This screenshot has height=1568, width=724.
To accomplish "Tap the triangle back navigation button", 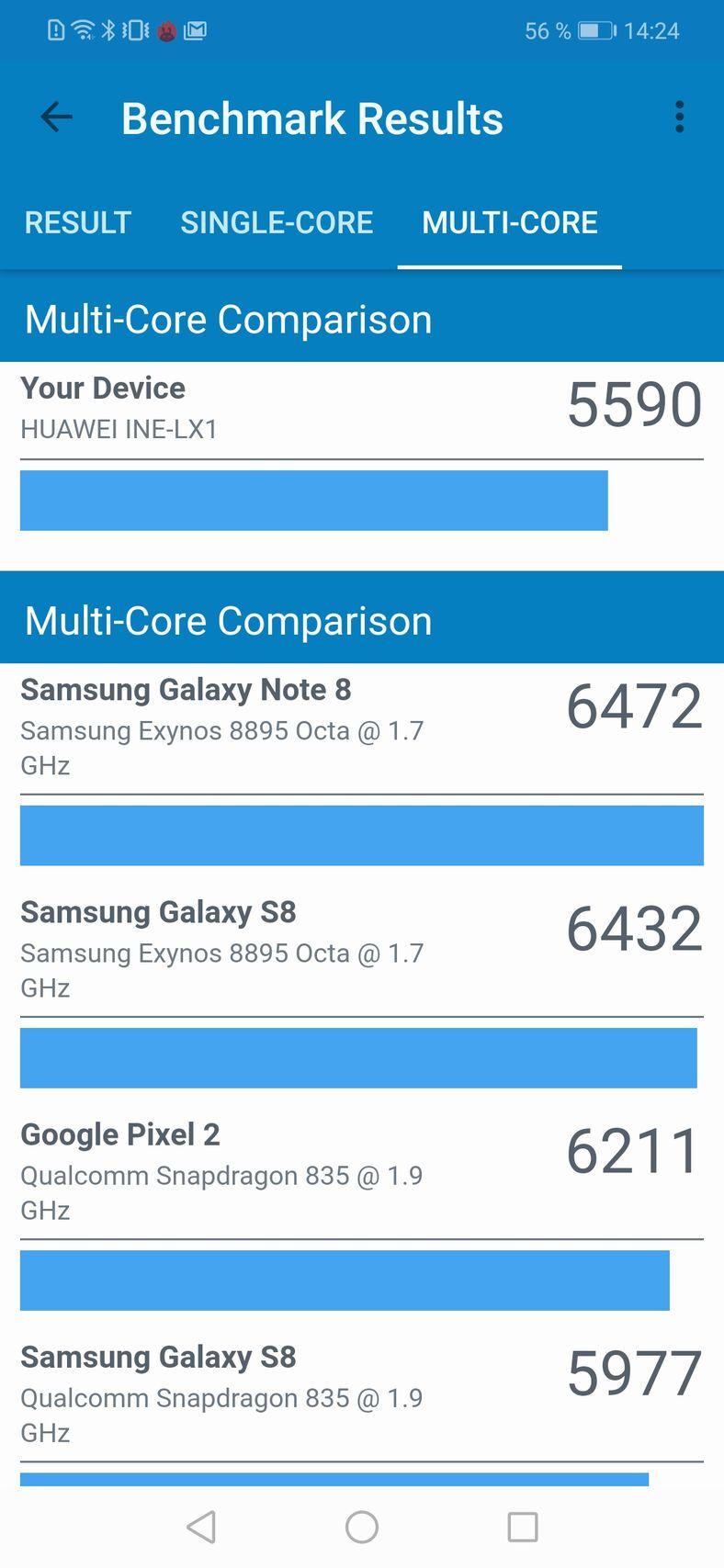I will tap(201, 1527).
